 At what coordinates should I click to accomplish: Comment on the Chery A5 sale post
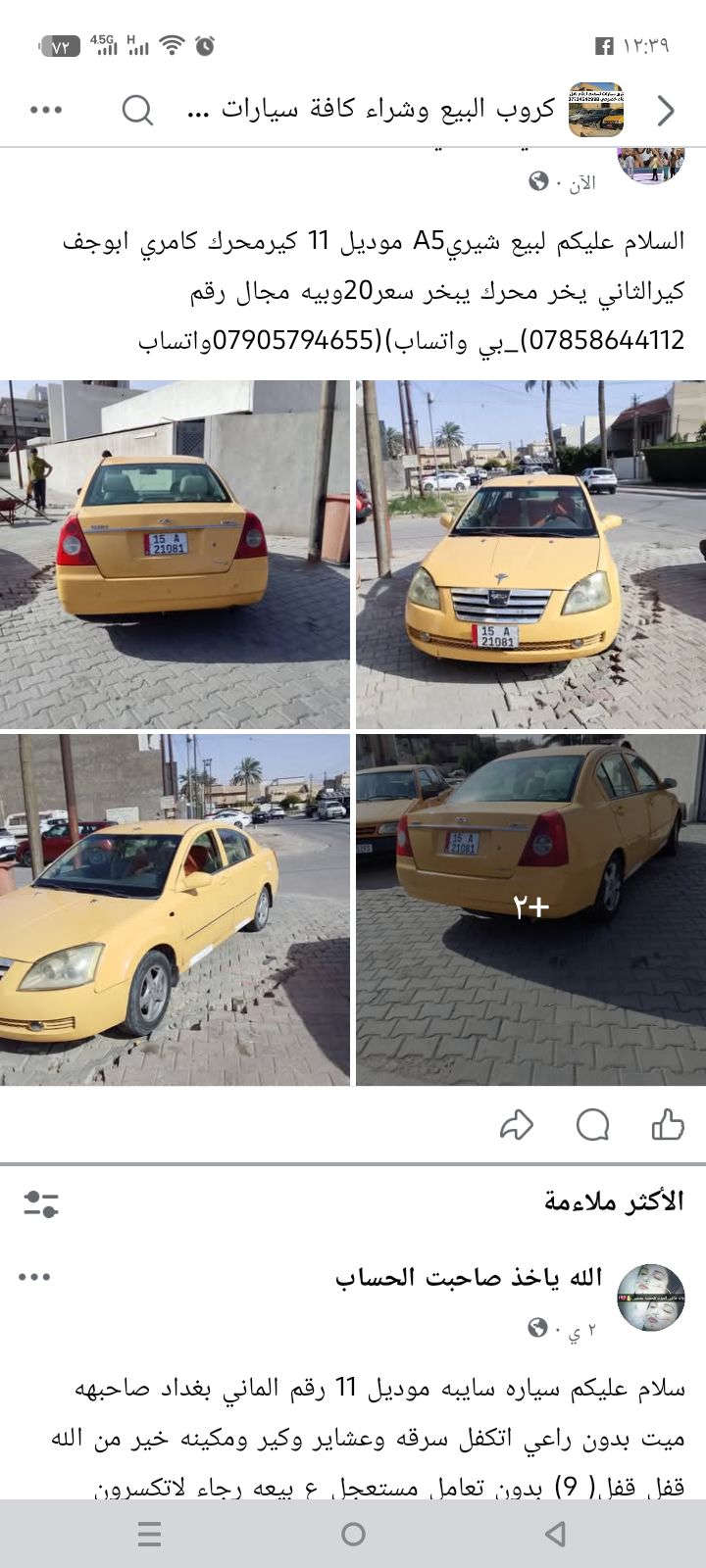pyautogui.click(x=592, y=1125)
